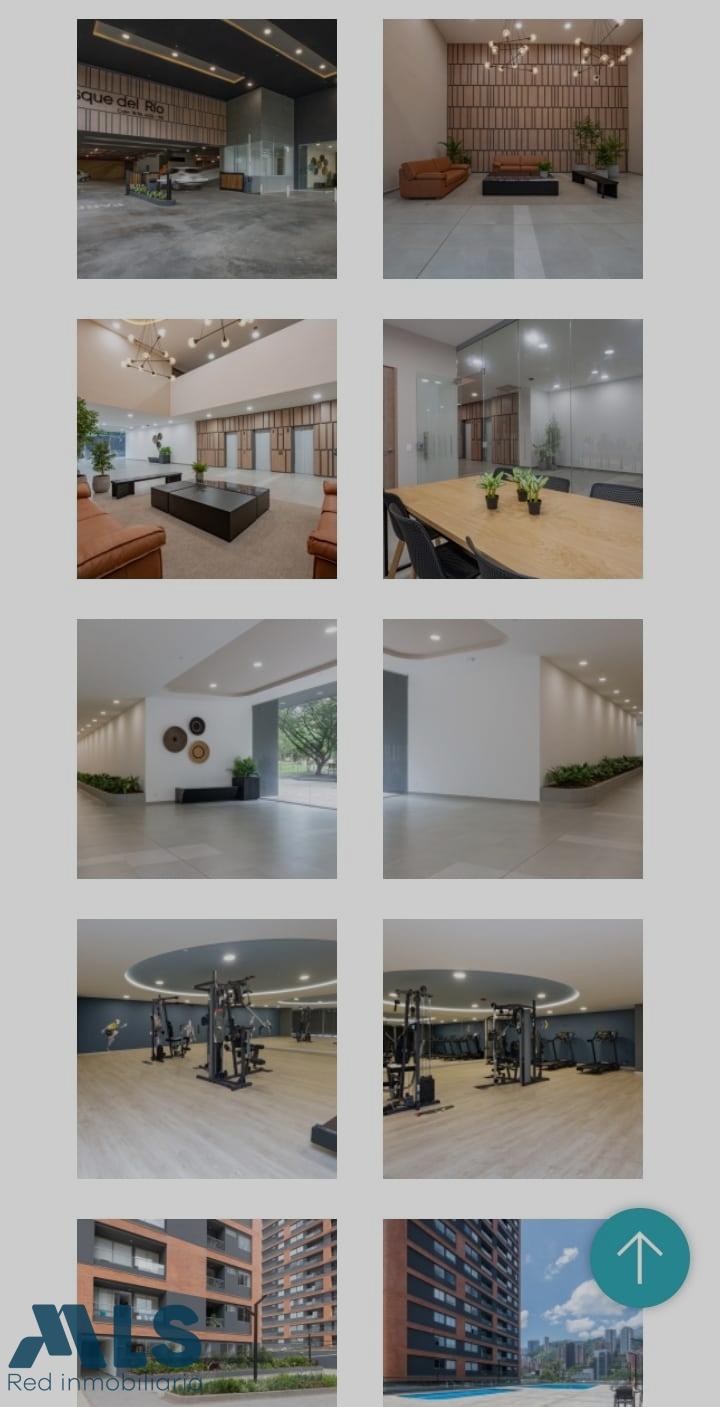720x1407 pixels.
Task: Open the gym photo showing treadmills
Action: 512,1048
